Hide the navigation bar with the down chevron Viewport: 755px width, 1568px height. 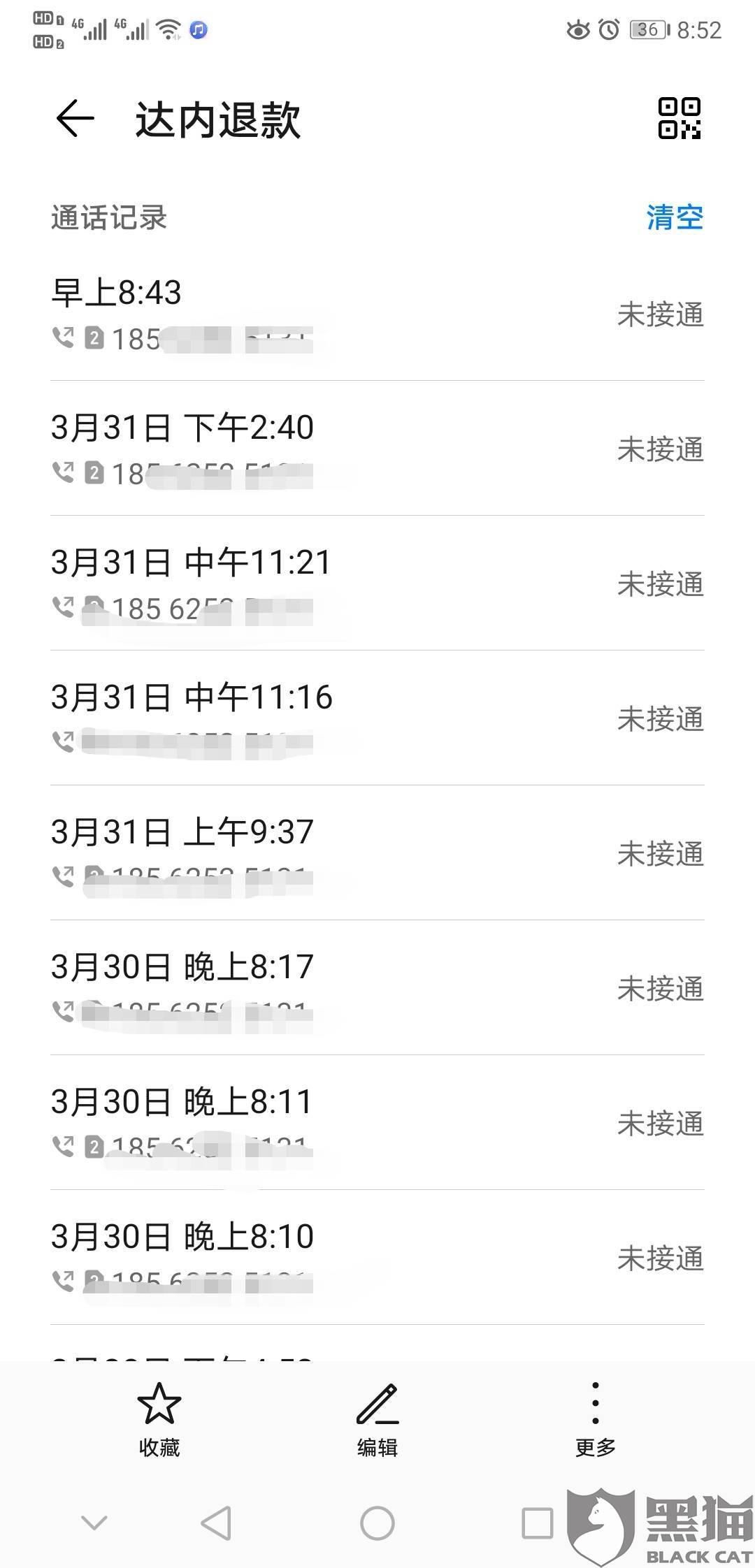pos(94,1522)
